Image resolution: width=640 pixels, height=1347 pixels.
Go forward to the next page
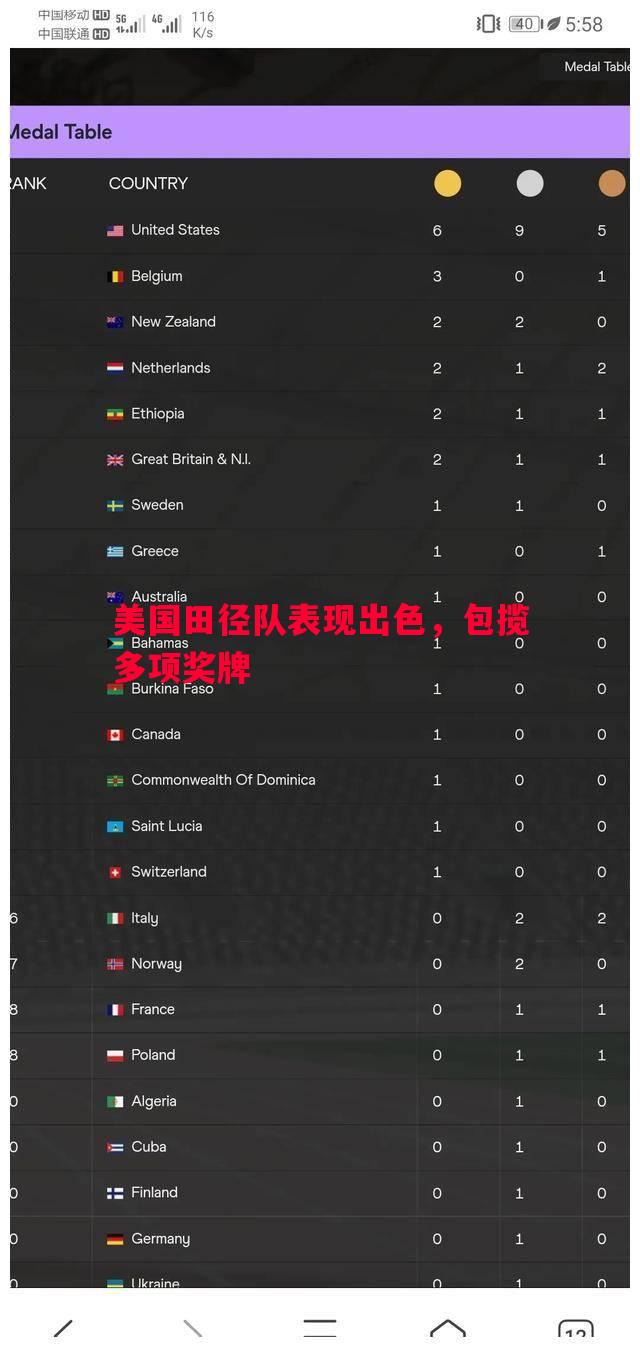(x=192, y=1329)
